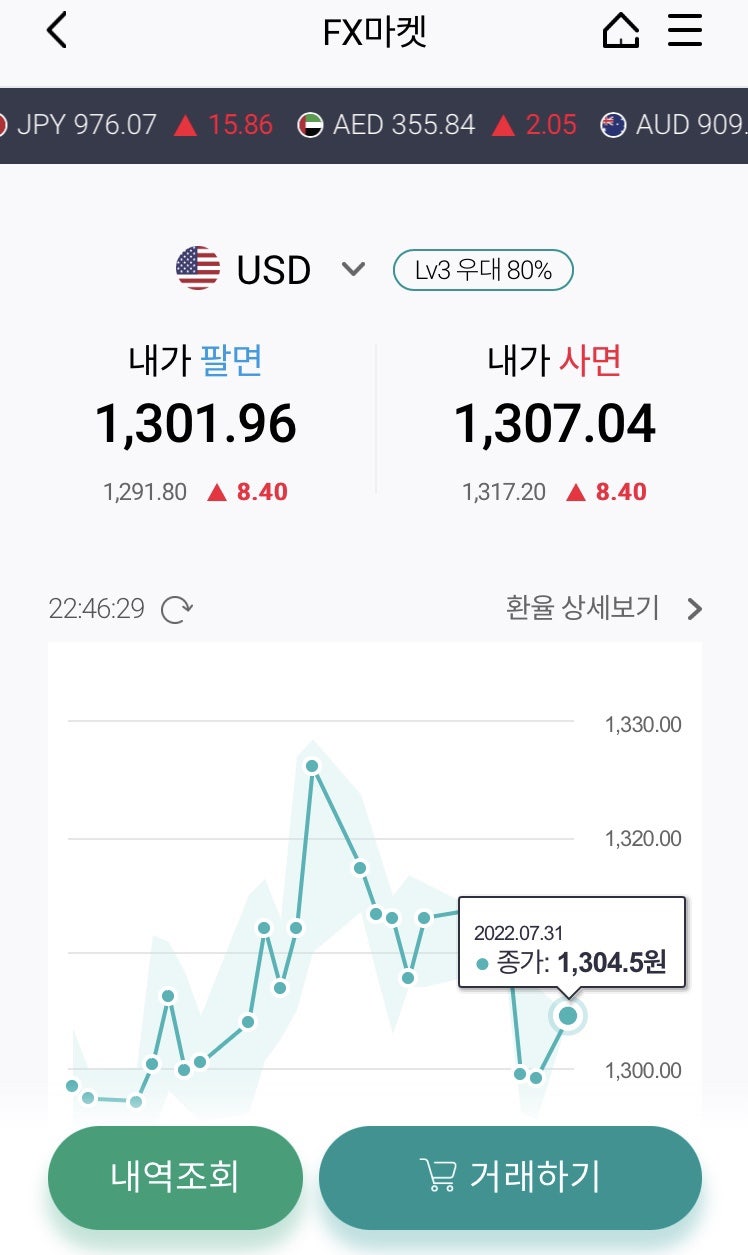Tap the 1,326 peak chart point

pos(312,766)
